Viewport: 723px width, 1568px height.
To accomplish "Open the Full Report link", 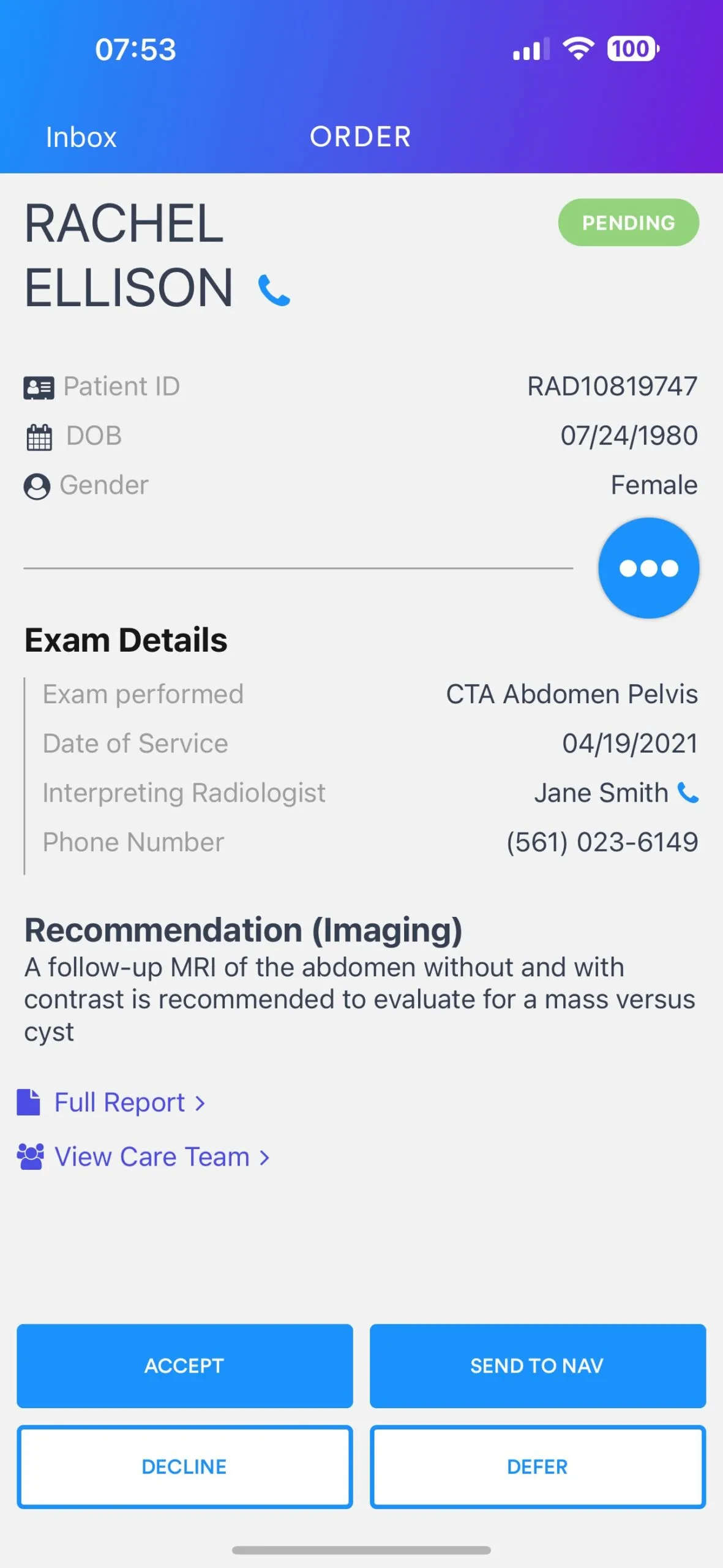I will coord(119,1102).
